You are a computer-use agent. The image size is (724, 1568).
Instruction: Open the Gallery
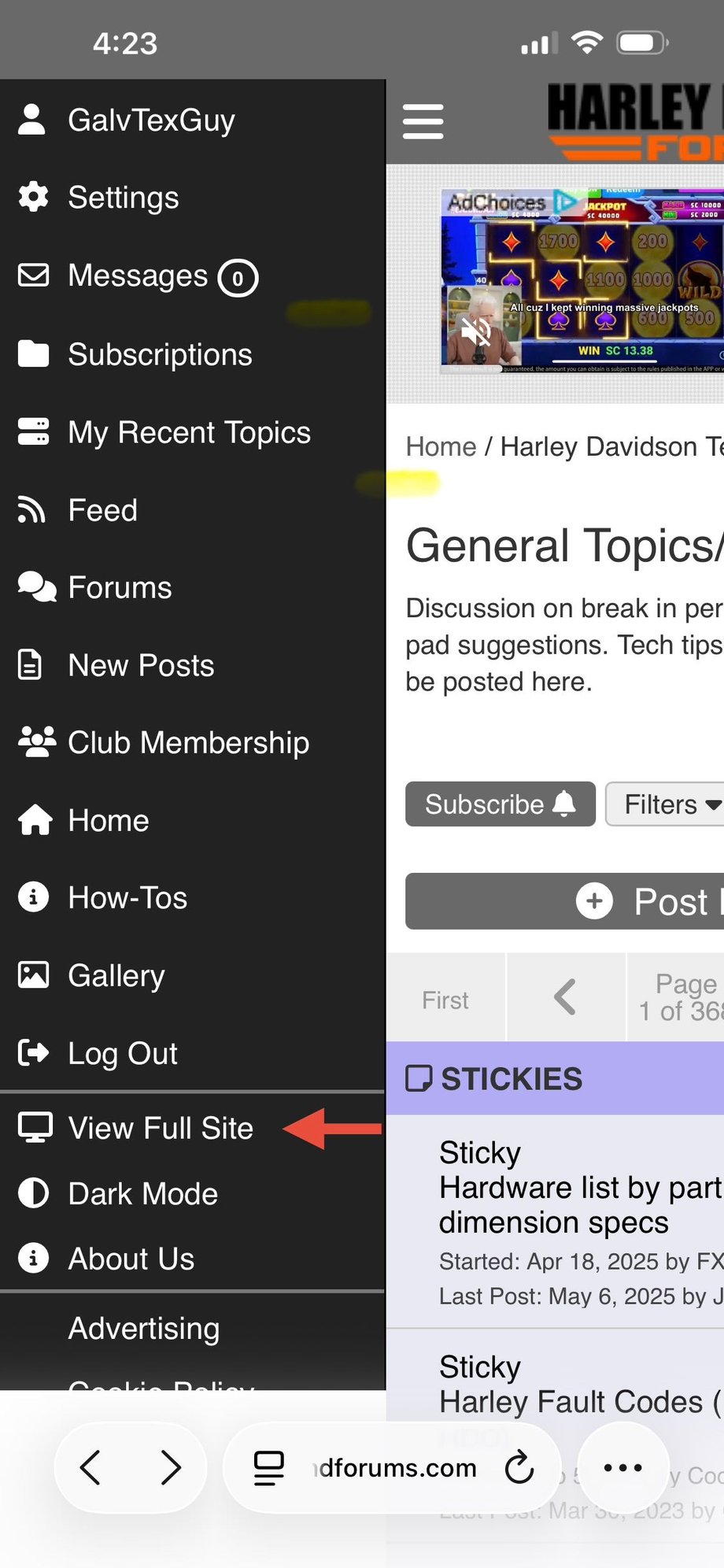(x=116, y=976)
